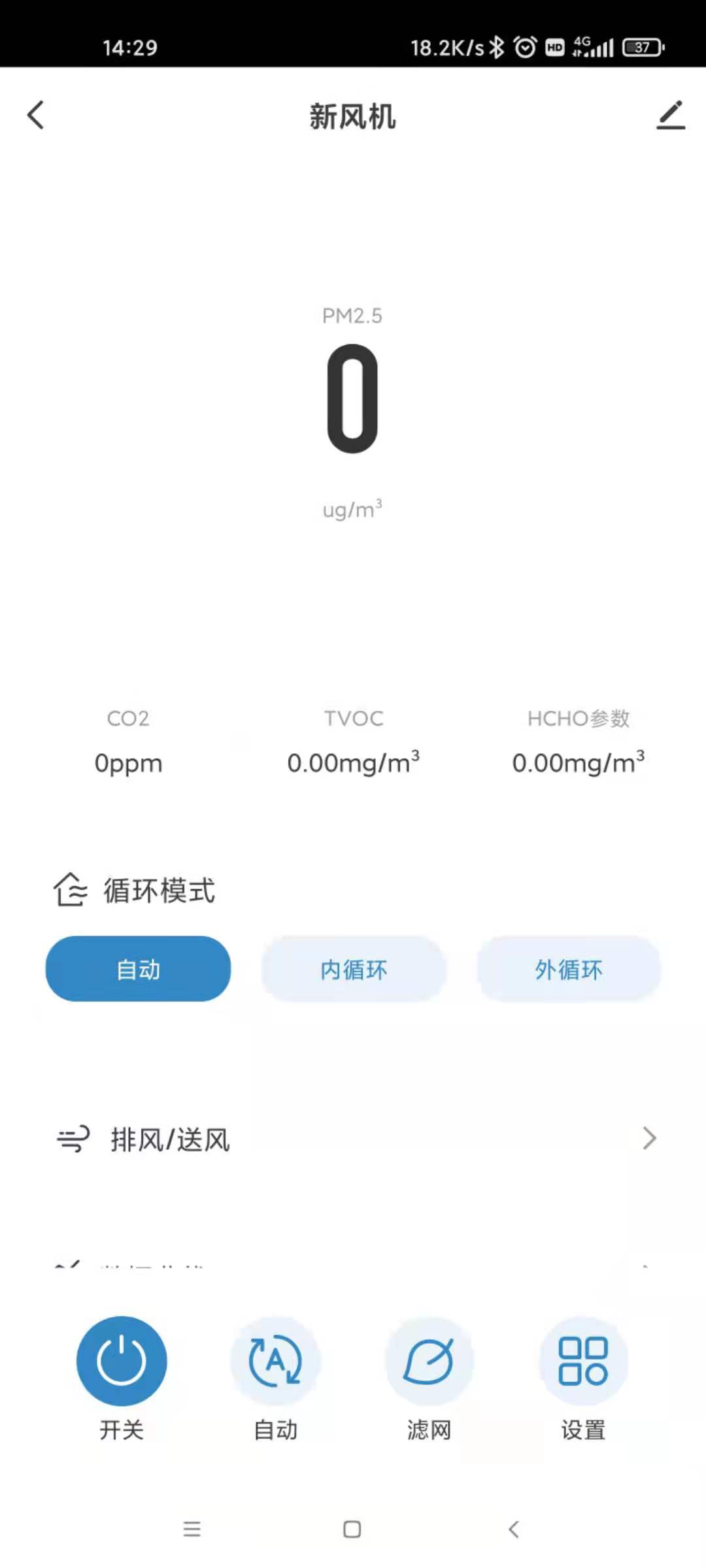706x1568 pixels.
Task: Tap the Android home button
Action: click(x=352, y=1530)
